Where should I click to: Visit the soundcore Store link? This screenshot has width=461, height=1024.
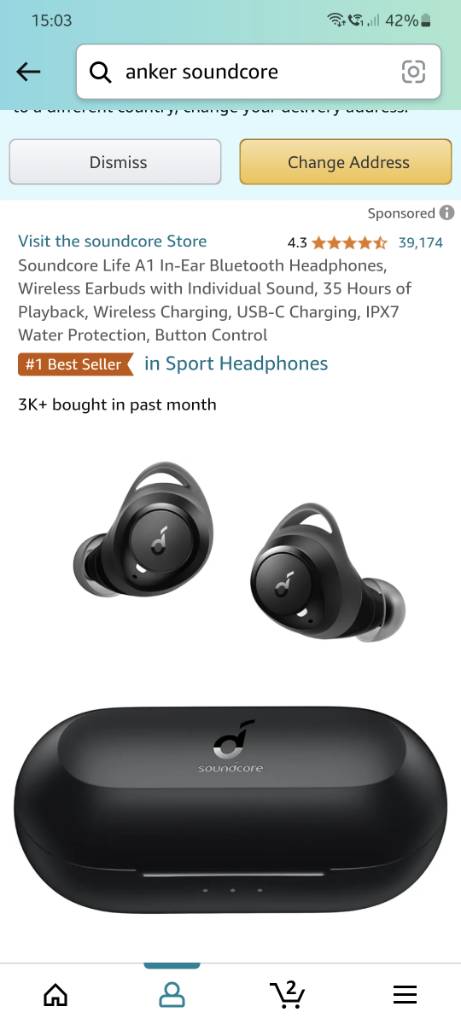click(x=112, y=241)
